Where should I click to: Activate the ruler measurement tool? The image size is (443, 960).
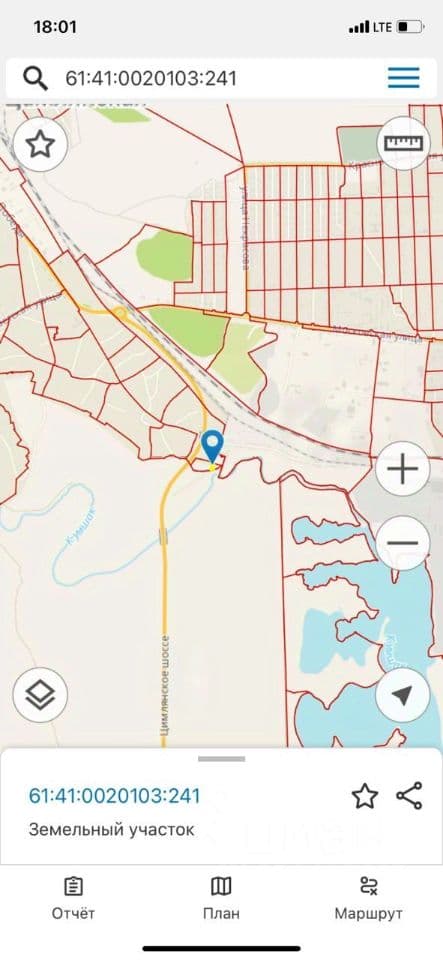tap(403, 143)
